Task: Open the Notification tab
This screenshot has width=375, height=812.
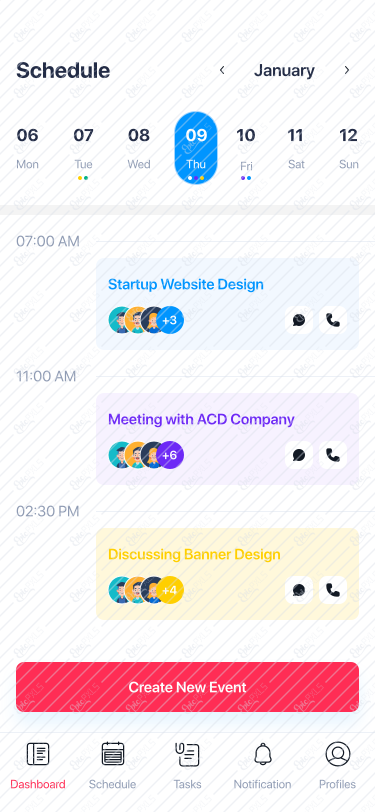Action: (x=263, y=765)
